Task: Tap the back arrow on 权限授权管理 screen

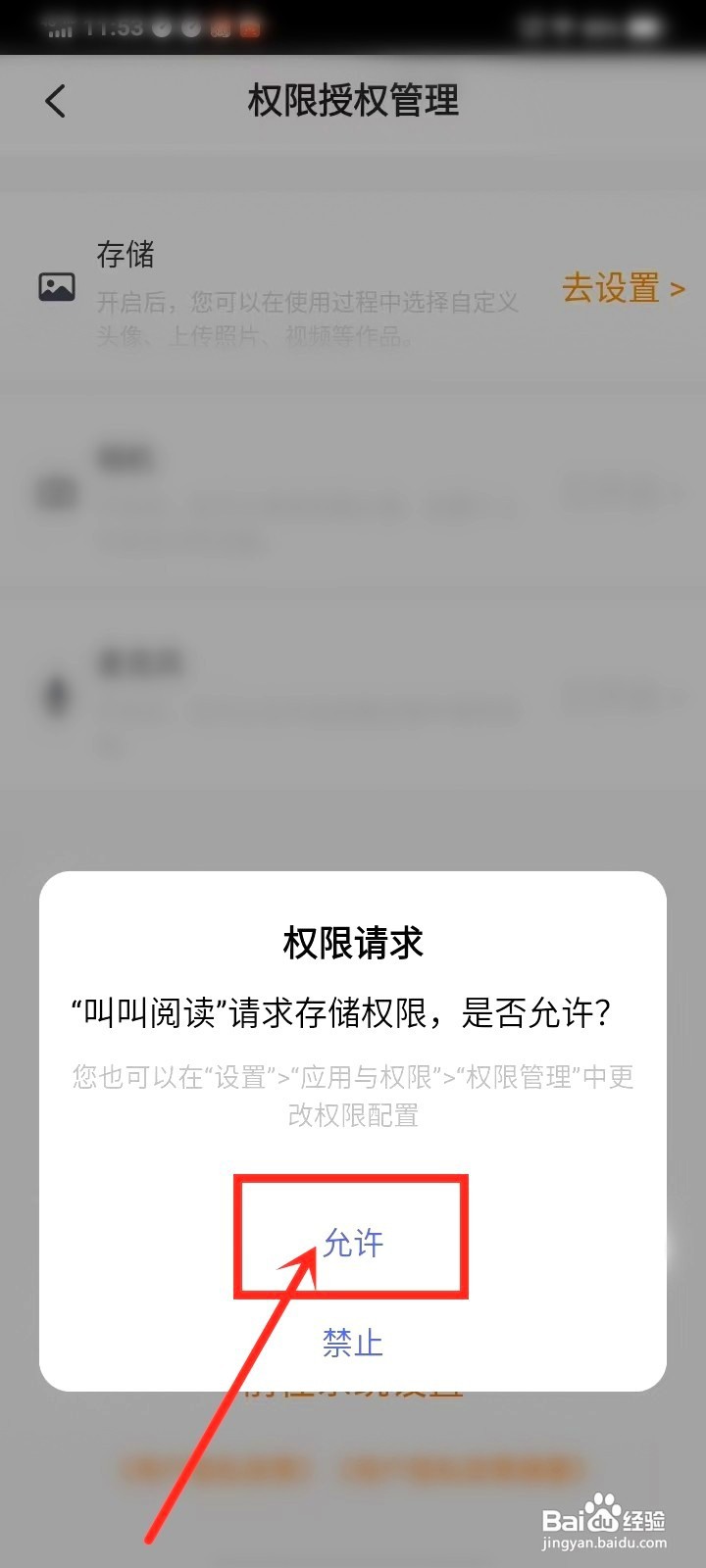Action: [x=56, y=101]
